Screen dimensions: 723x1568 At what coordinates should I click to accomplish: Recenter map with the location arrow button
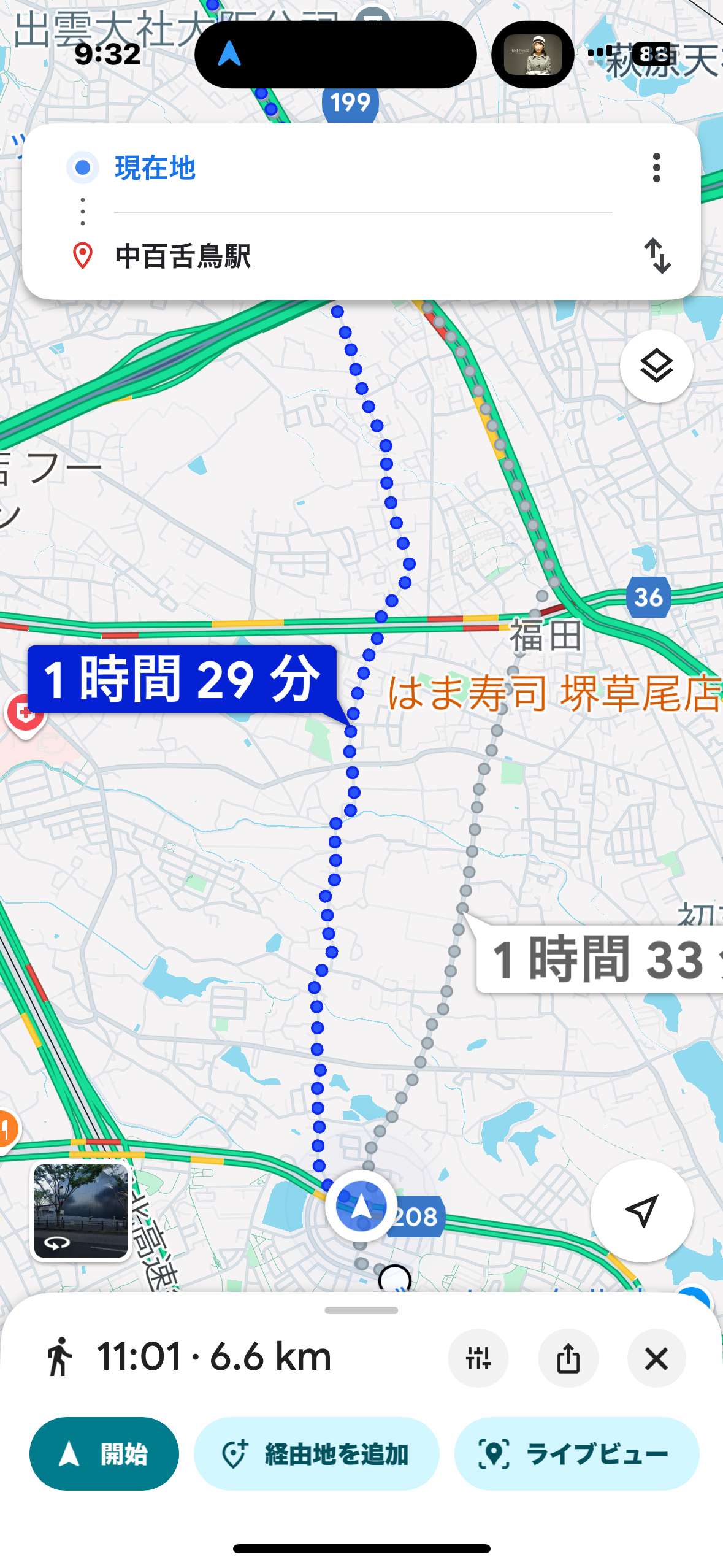641,1210
